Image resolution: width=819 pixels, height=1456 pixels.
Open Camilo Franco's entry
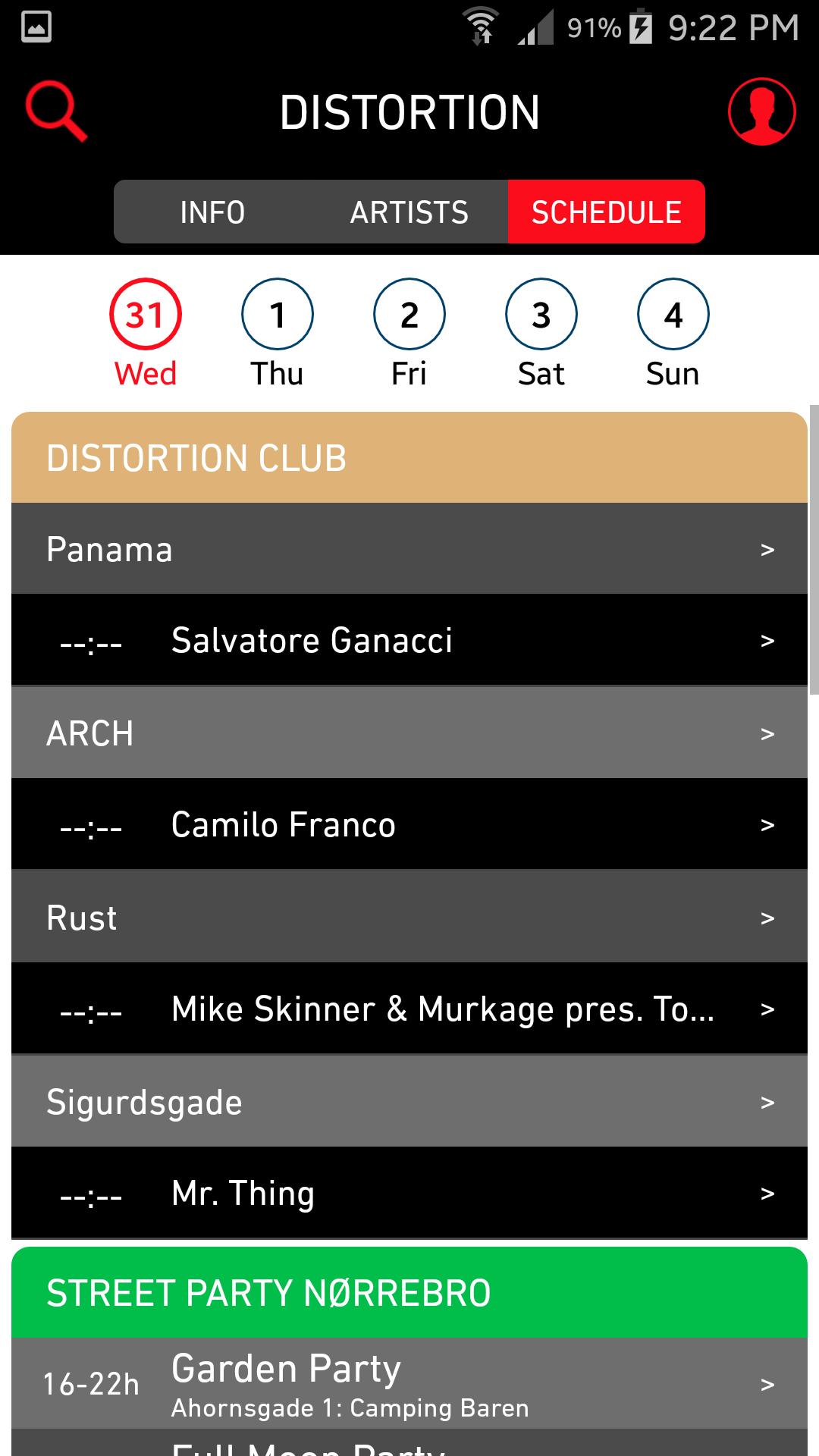coord(409,825)
